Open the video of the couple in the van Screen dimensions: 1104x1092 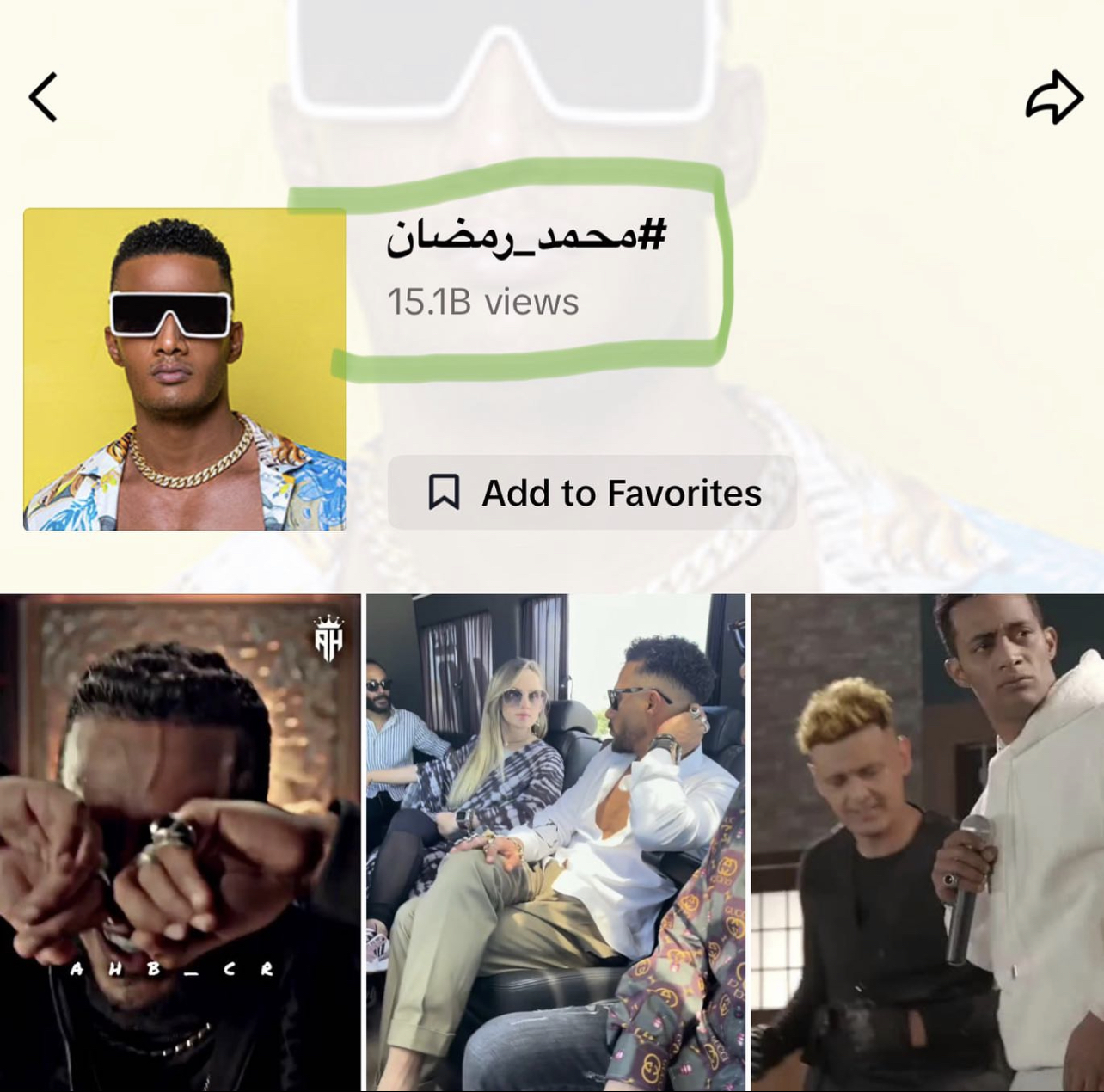(555, 843)
